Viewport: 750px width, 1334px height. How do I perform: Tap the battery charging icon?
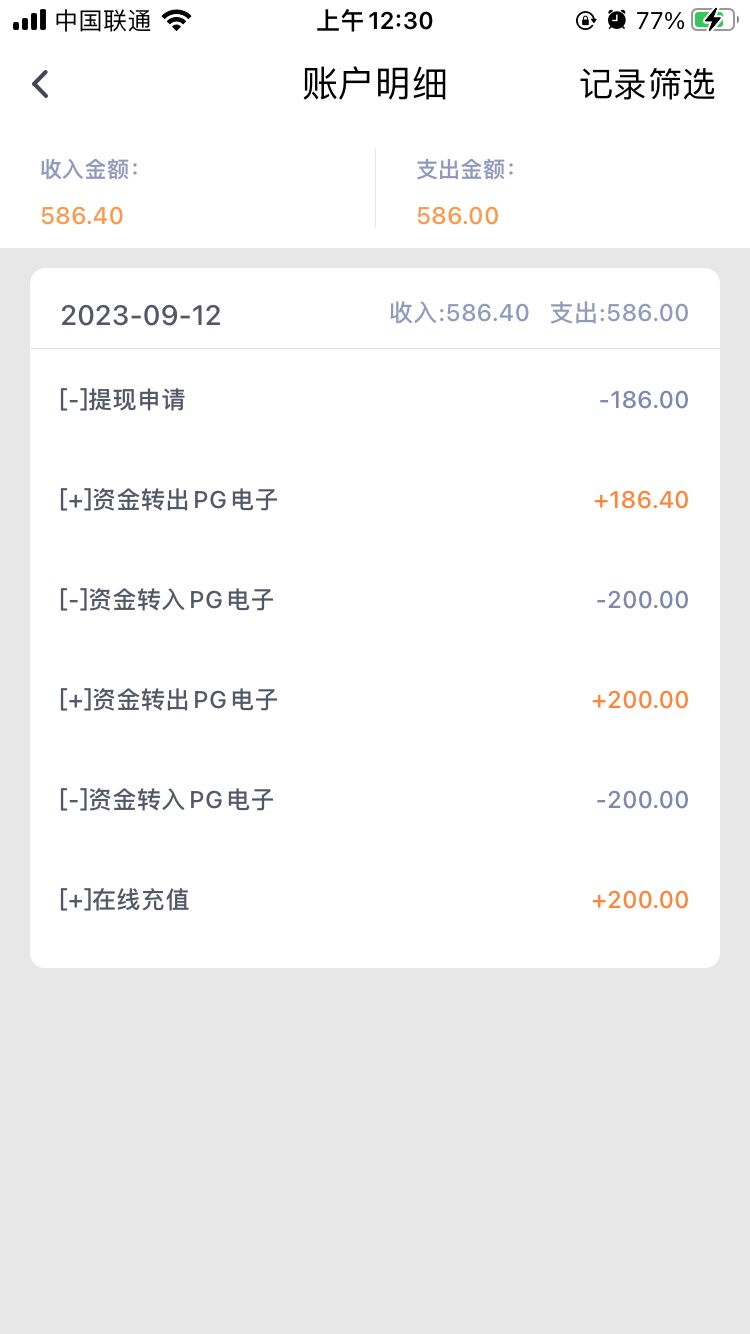712,19
